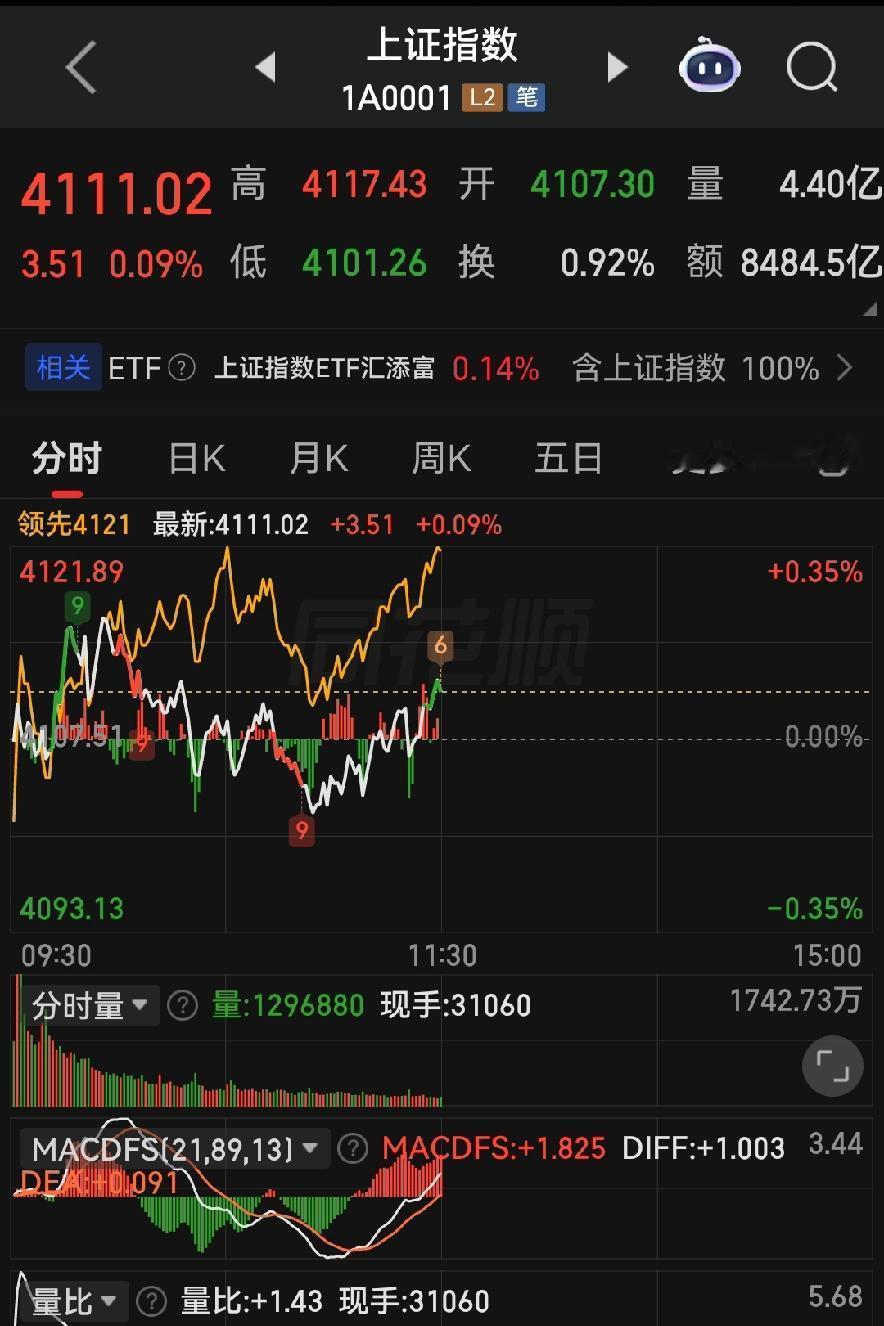This screenshot has height=1326, width=884.
Task: Click the left arrow to view previous stock
Action: tap(265, 66)
